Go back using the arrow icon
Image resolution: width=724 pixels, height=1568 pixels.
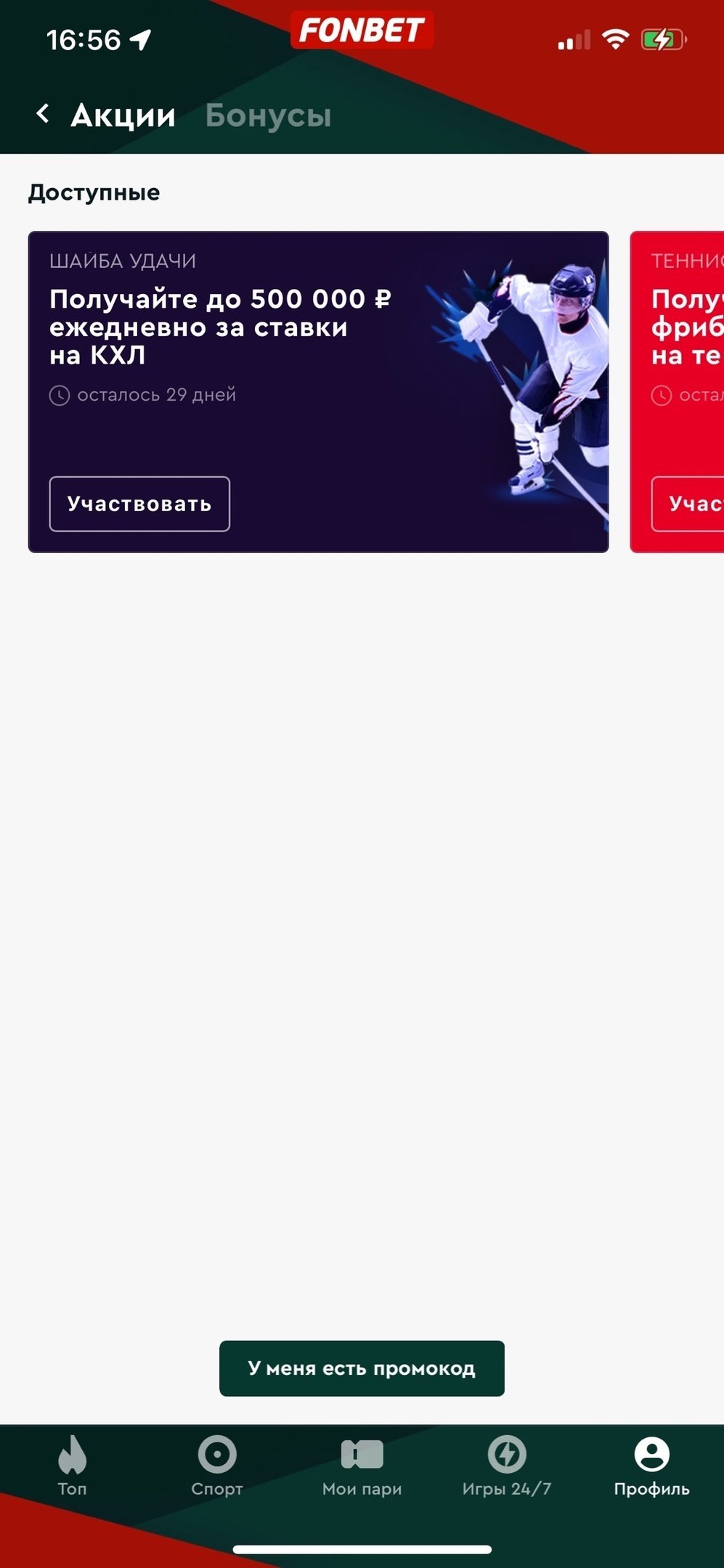(x=43, y=114)
